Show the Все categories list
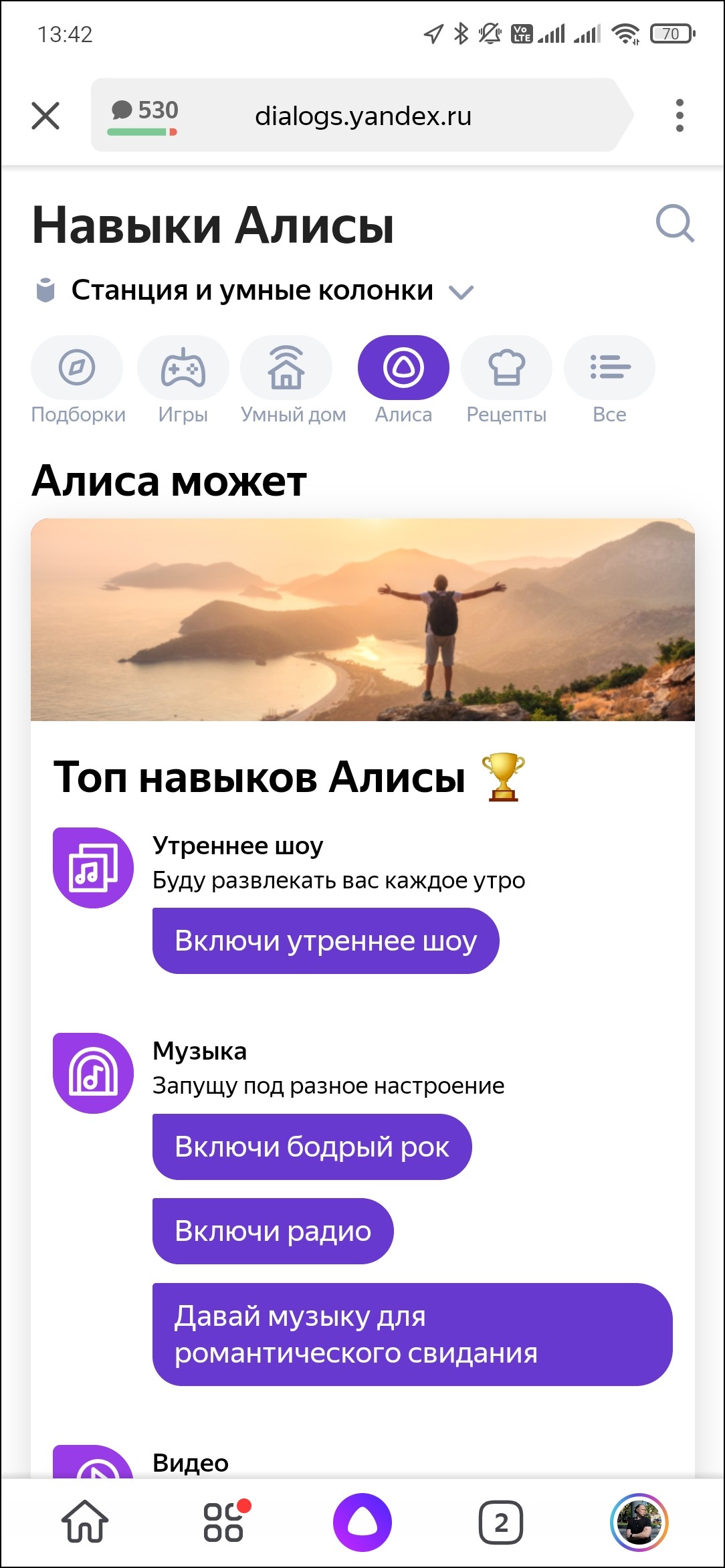725x1568 pixels. click(x=610, y=368)
